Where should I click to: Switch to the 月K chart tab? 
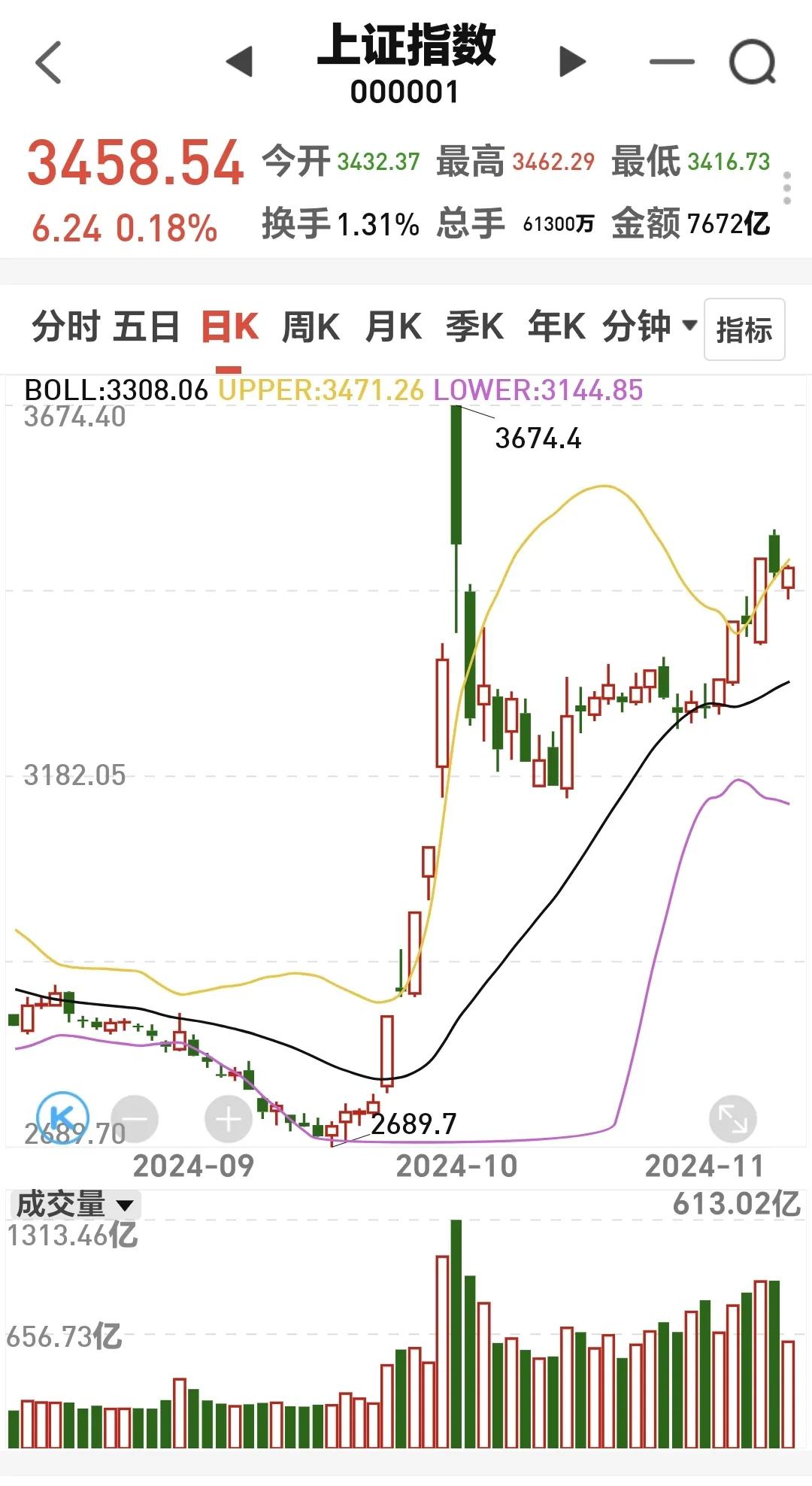393,327
